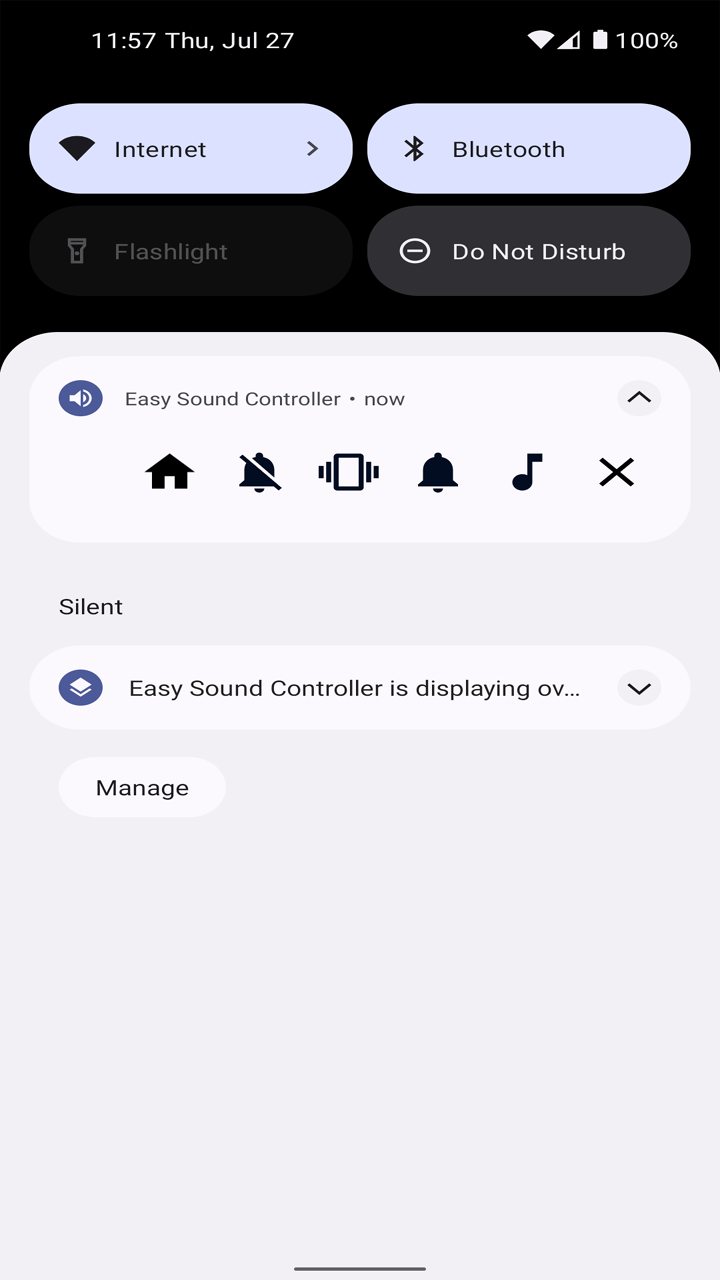This screenshot has width=720, height=1280.
Task: Select ring mode bell icon
Action: 437,471
